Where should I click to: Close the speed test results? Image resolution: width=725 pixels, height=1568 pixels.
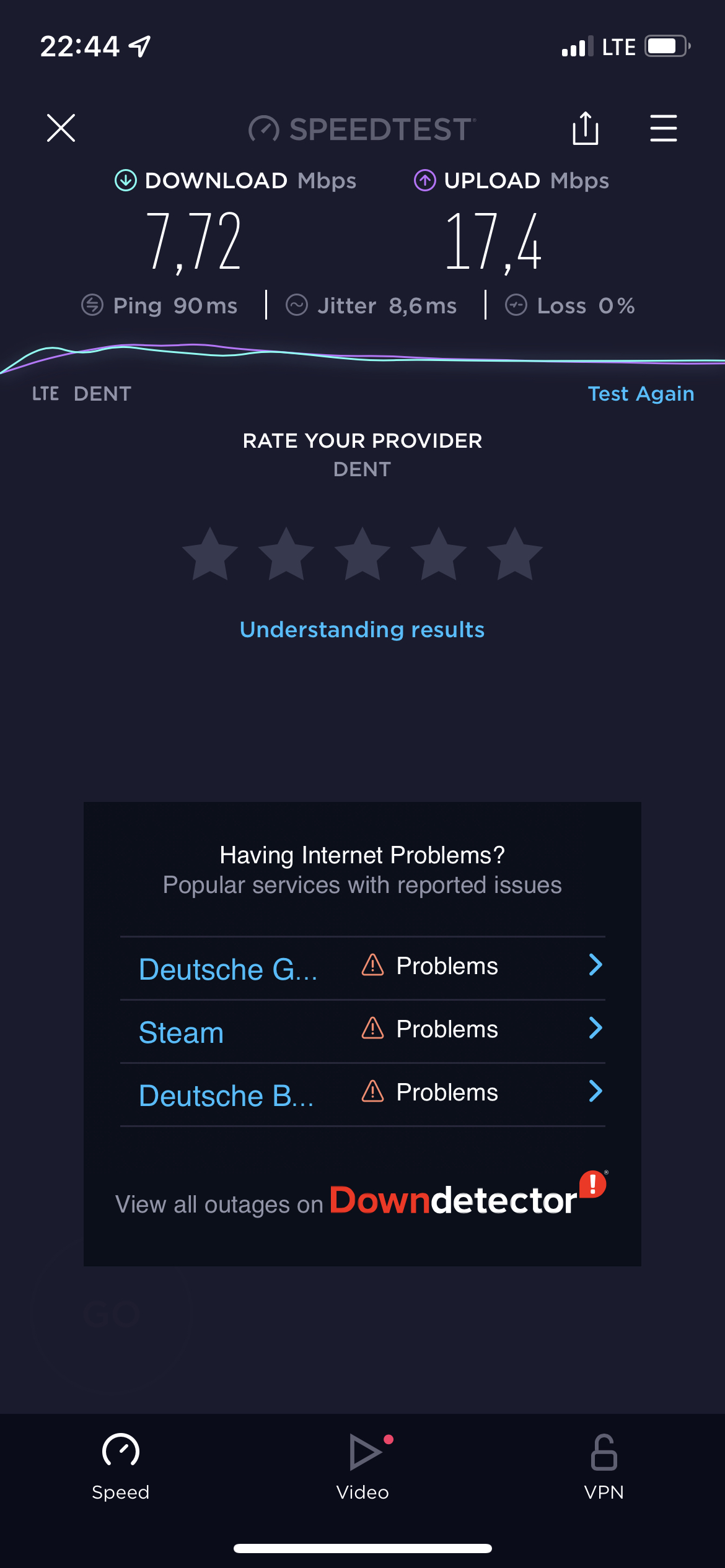(x=61, y=128)
